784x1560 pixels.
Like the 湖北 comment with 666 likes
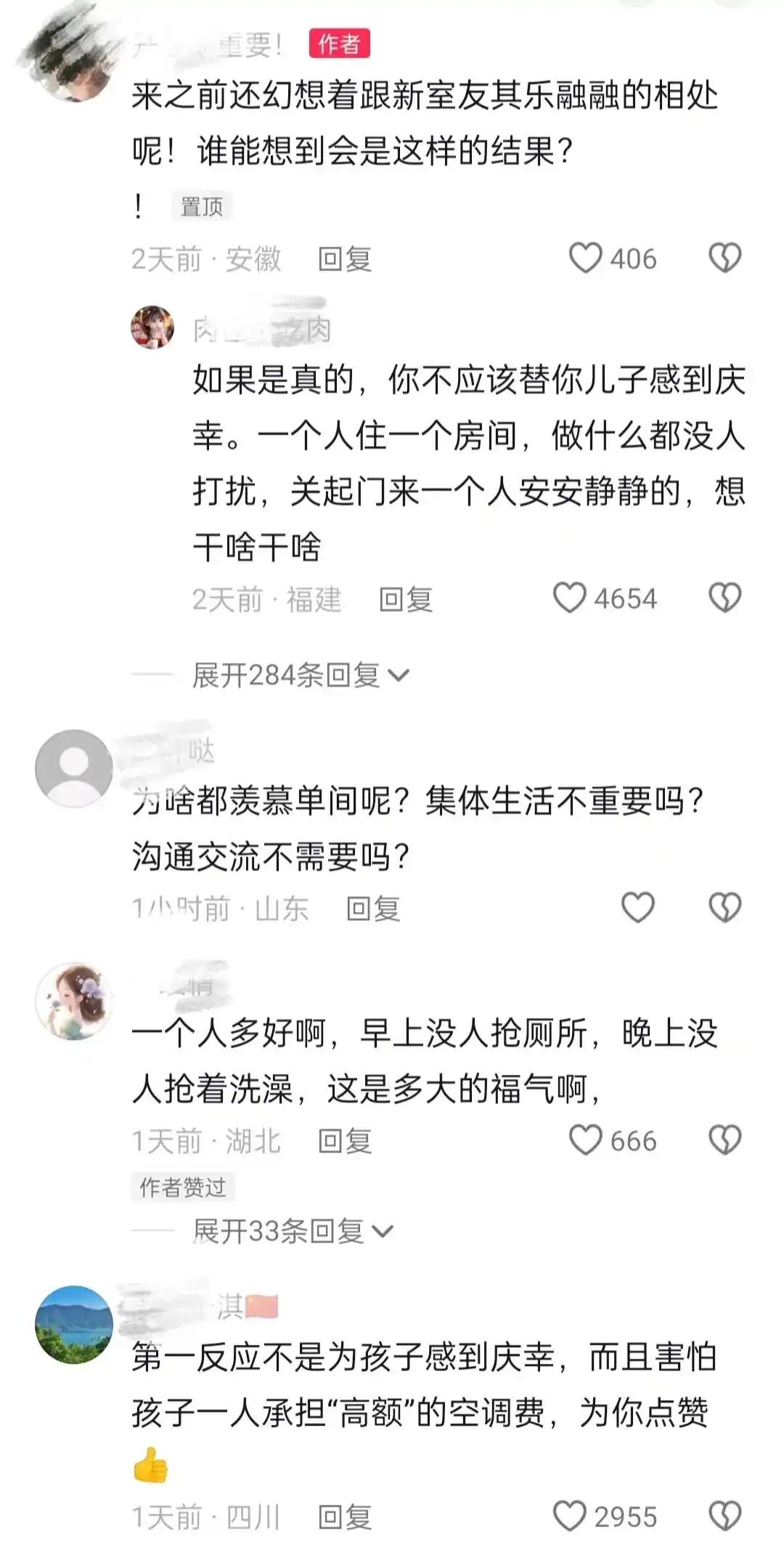[585, 1140]
